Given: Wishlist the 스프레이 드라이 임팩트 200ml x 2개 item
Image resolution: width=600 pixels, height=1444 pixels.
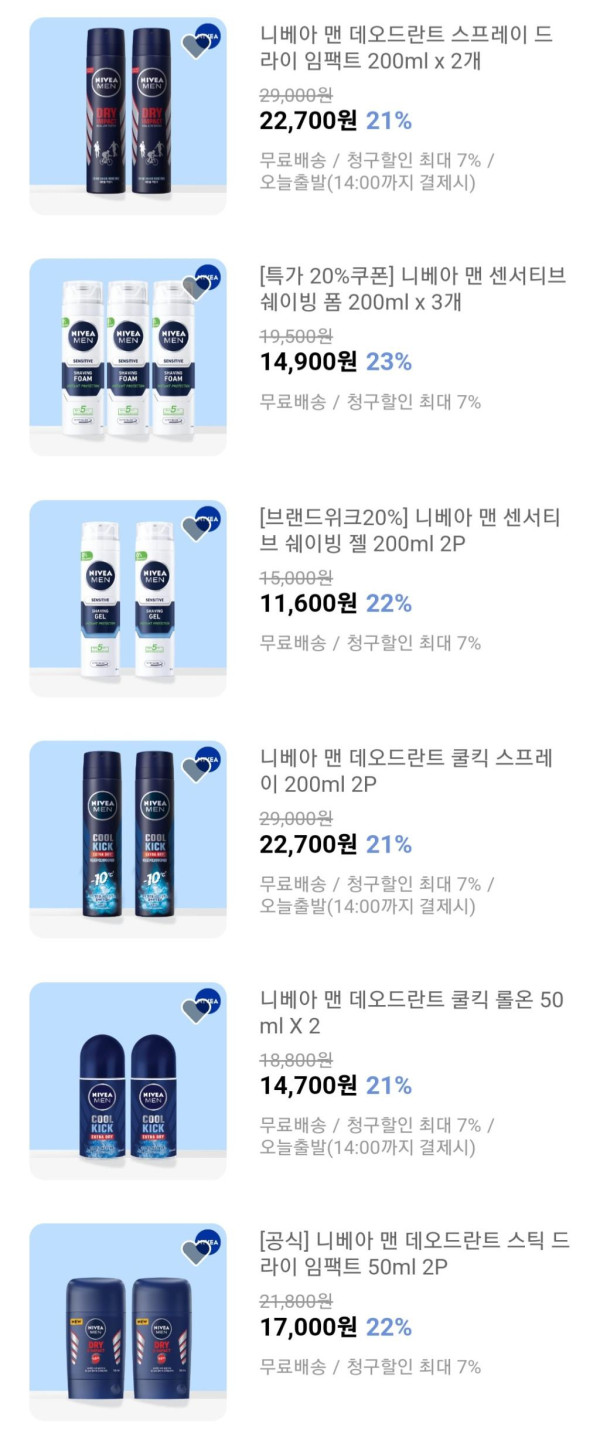Looking at the screenshot, I should point(196,47).
